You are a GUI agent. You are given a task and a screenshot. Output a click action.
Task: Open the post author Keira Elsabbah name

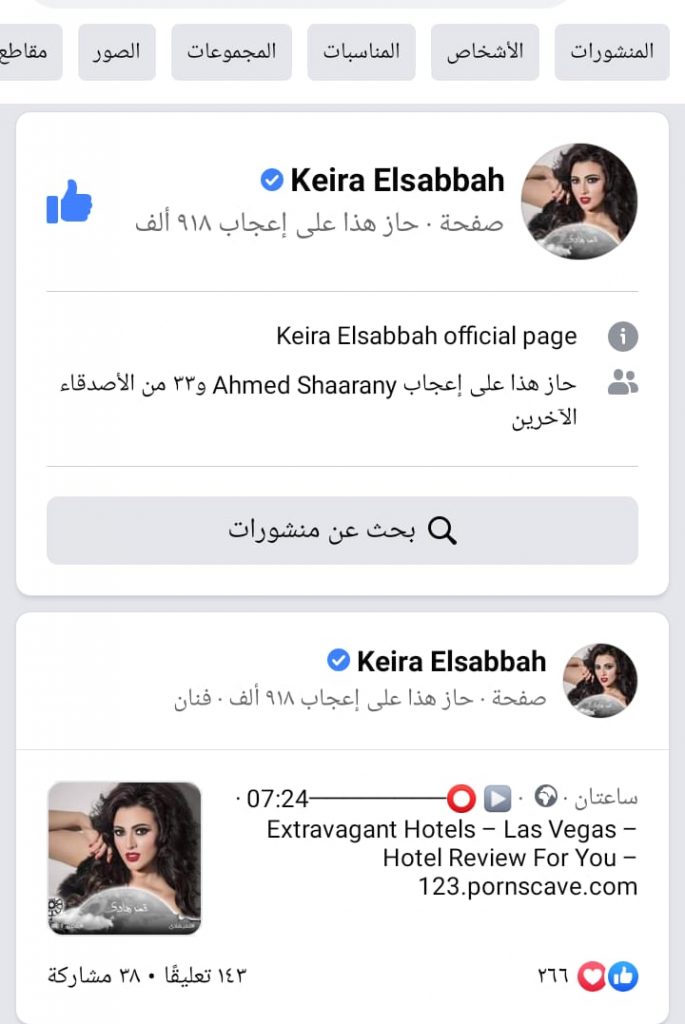451,661
